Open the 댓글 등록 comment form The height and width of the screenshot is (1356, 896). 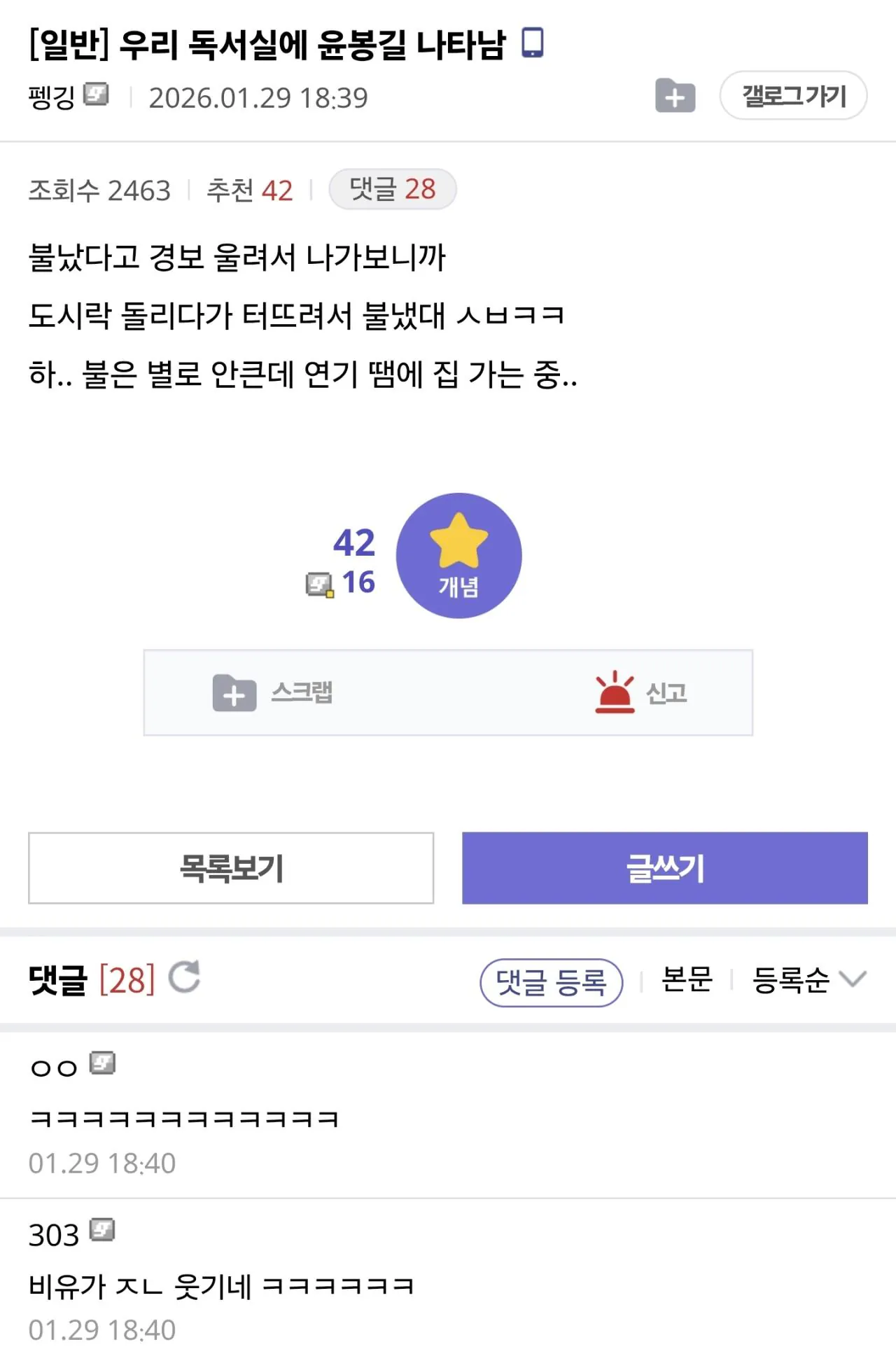pyautogui.click(x=551, y=982)
